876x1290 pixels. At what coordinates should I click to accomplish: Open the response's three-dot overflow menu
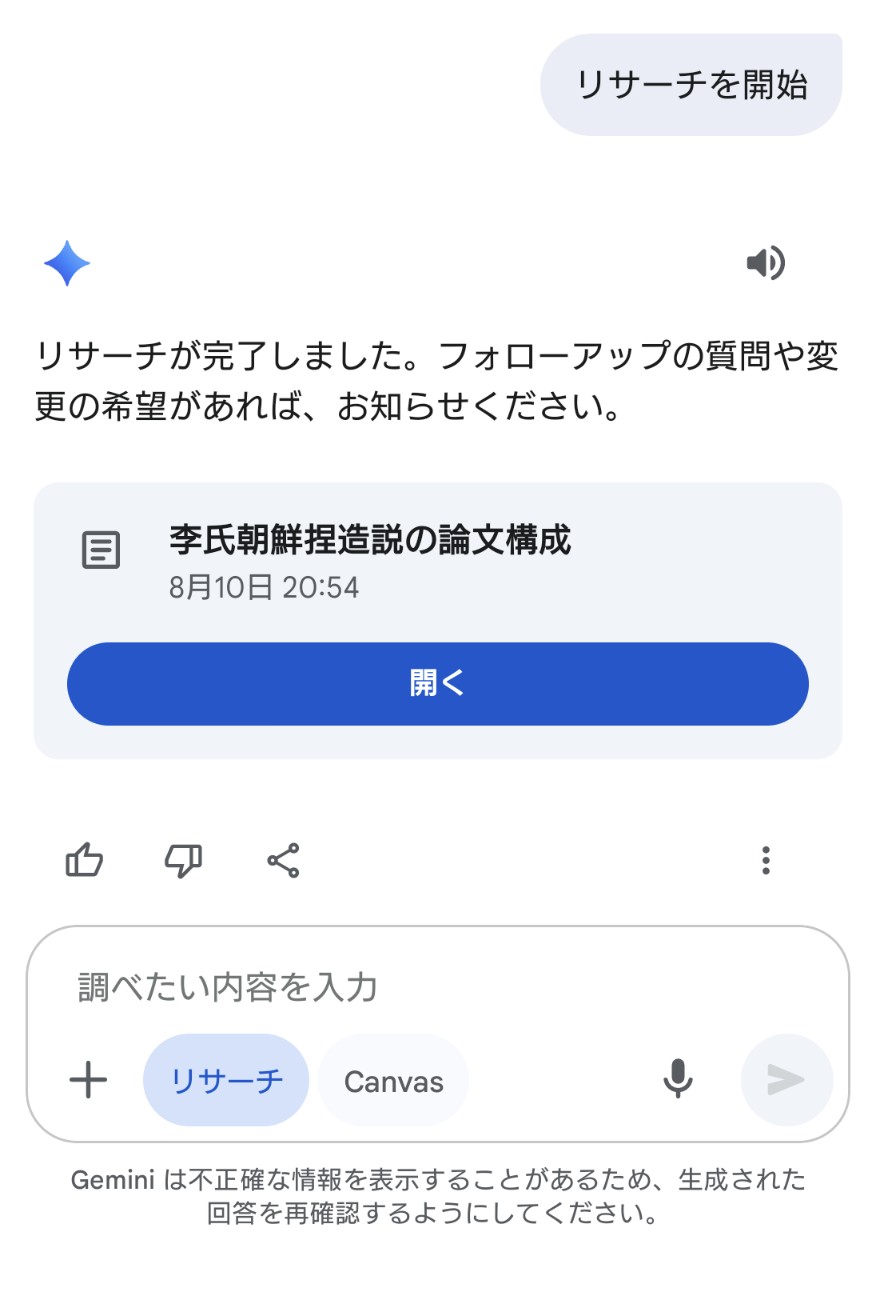point(765,860)
